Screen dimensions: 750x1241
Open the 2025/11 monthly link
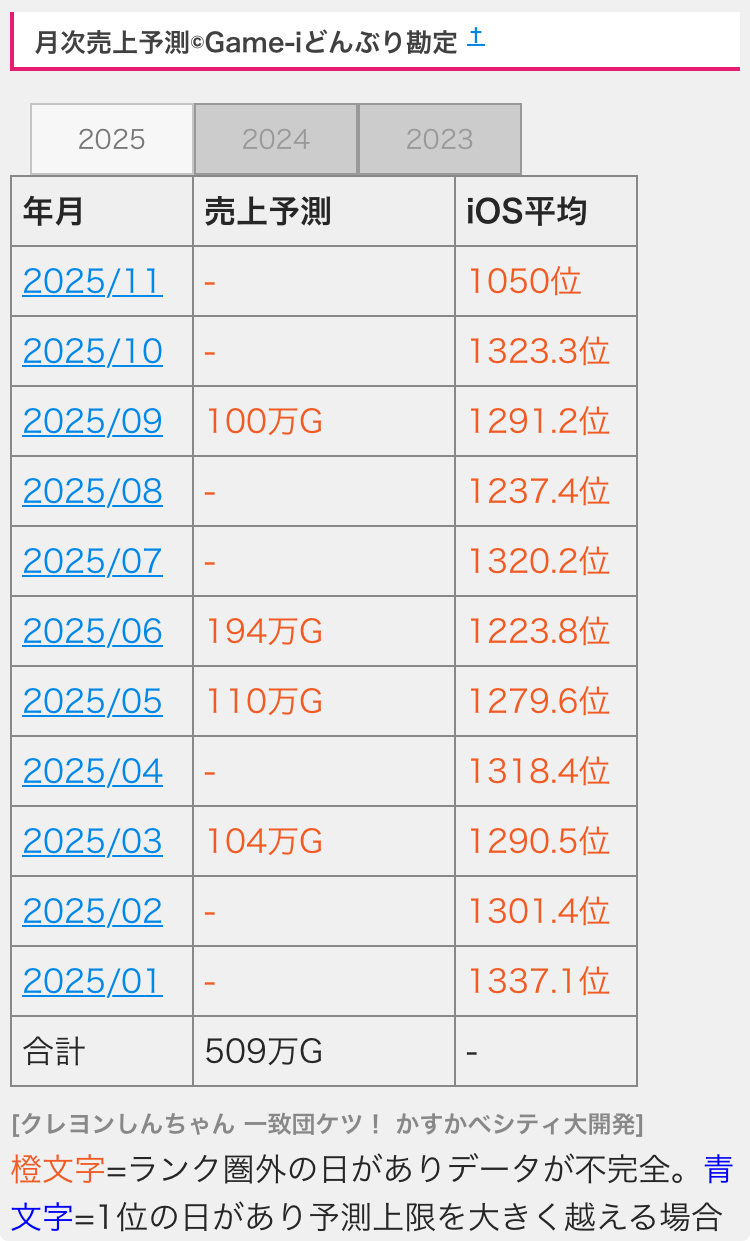coord(92,282)
